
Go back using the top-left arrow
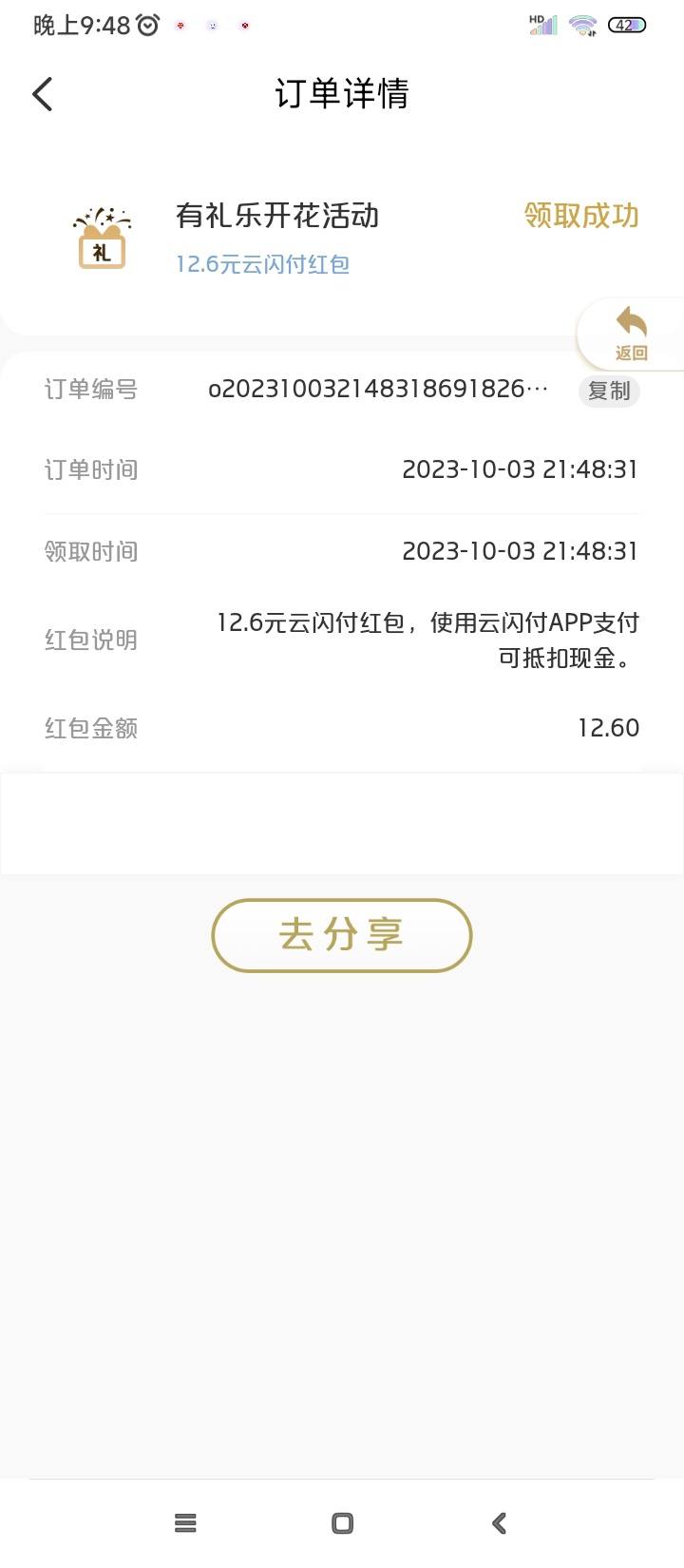click(43, 94)
